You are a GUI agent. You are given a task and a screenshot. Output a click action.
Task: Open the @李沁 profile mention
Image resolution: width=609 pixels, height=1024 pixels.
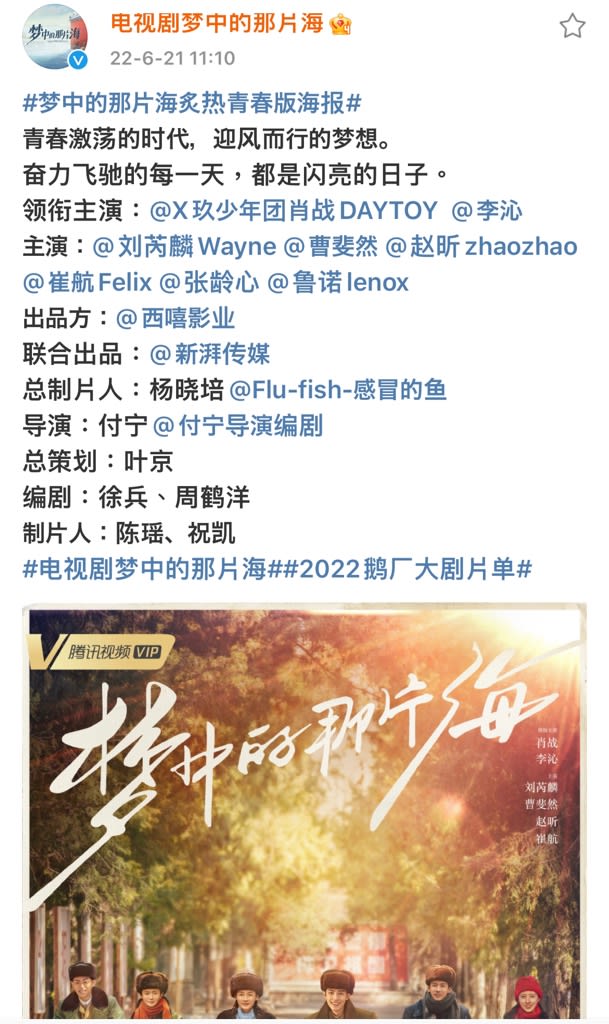(487, 211)
